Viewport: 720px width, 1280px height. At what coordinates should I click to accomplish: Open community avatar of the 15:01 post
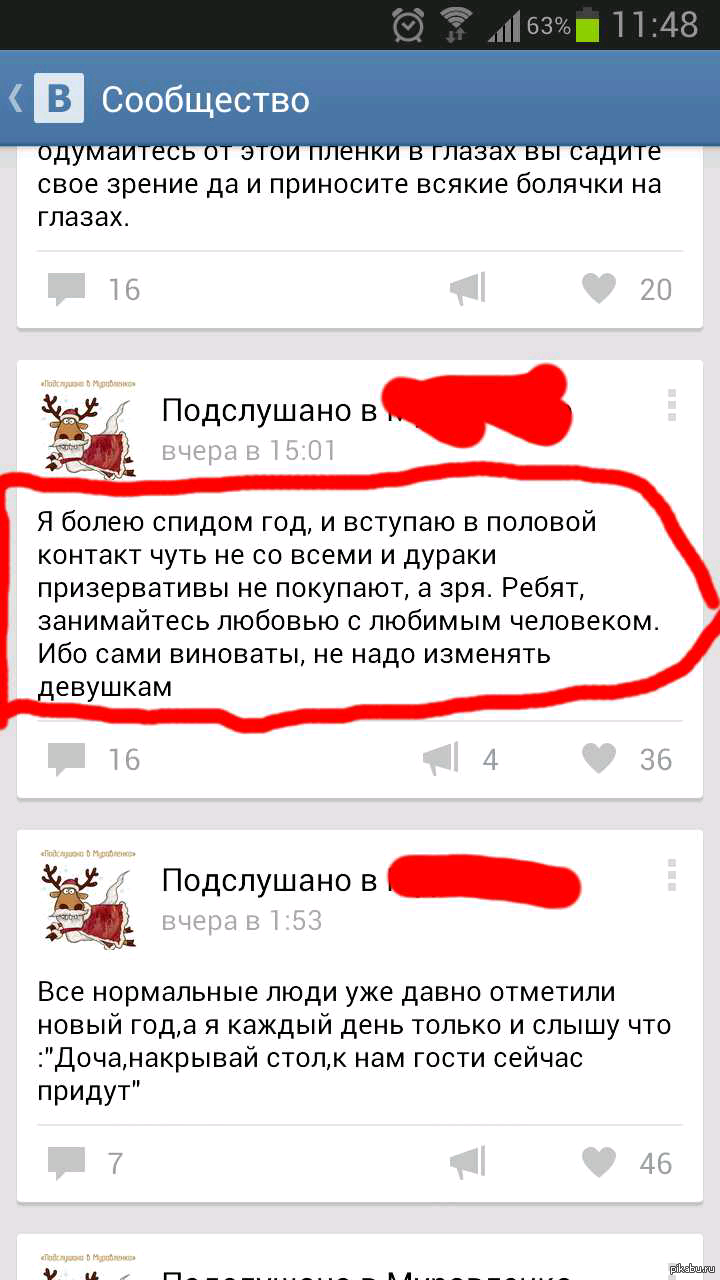pyautogui.click(x=88, y=430)
